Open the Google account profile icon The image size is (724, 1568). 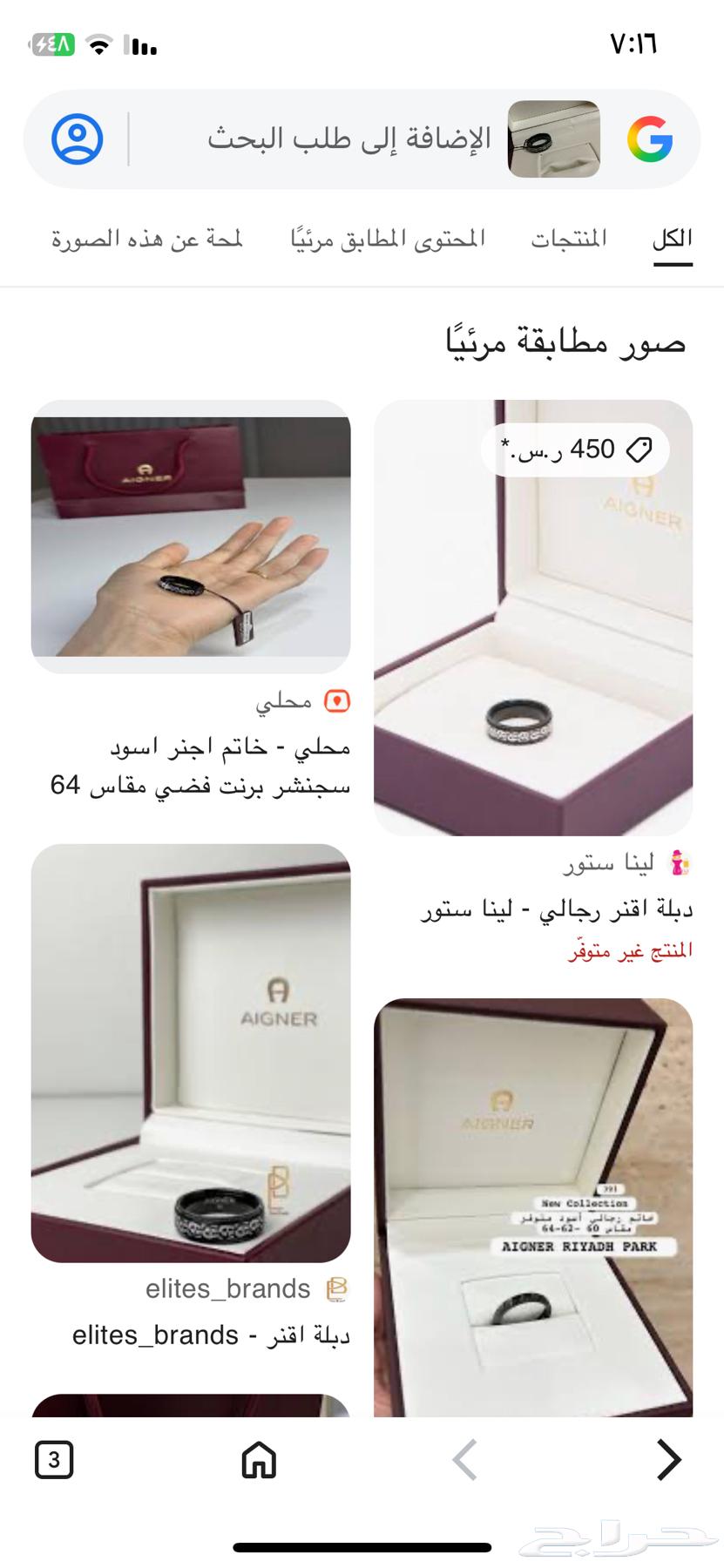click(78, 138)
